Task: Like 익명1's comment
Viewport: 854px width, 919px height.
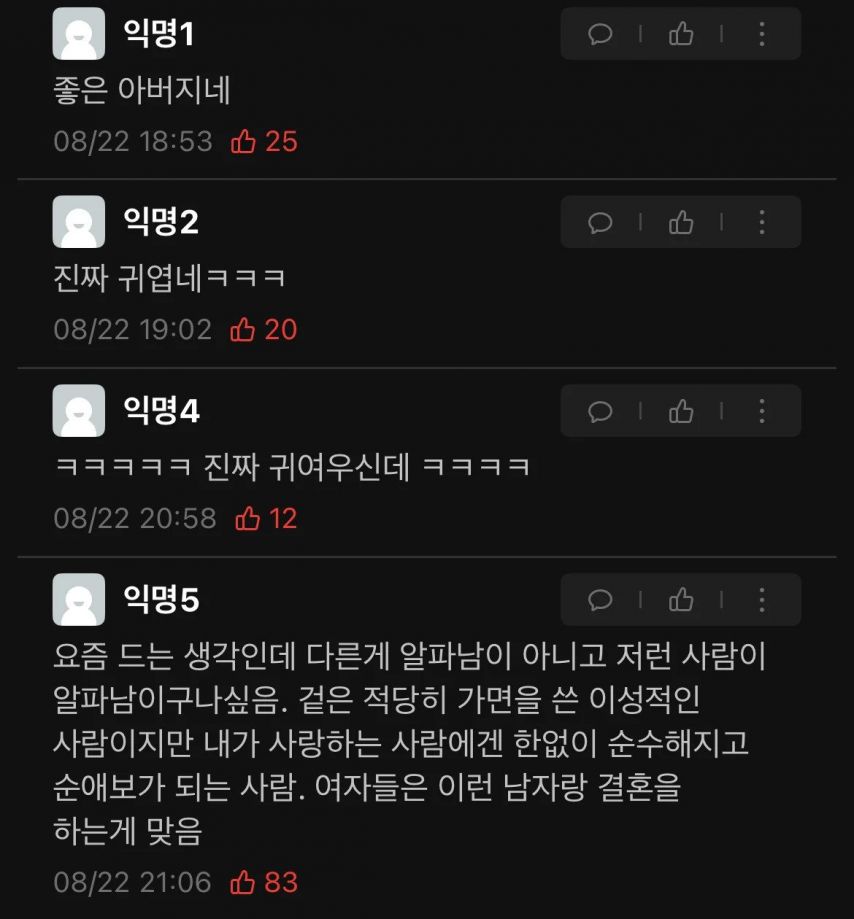Action: tap(681, 34)
